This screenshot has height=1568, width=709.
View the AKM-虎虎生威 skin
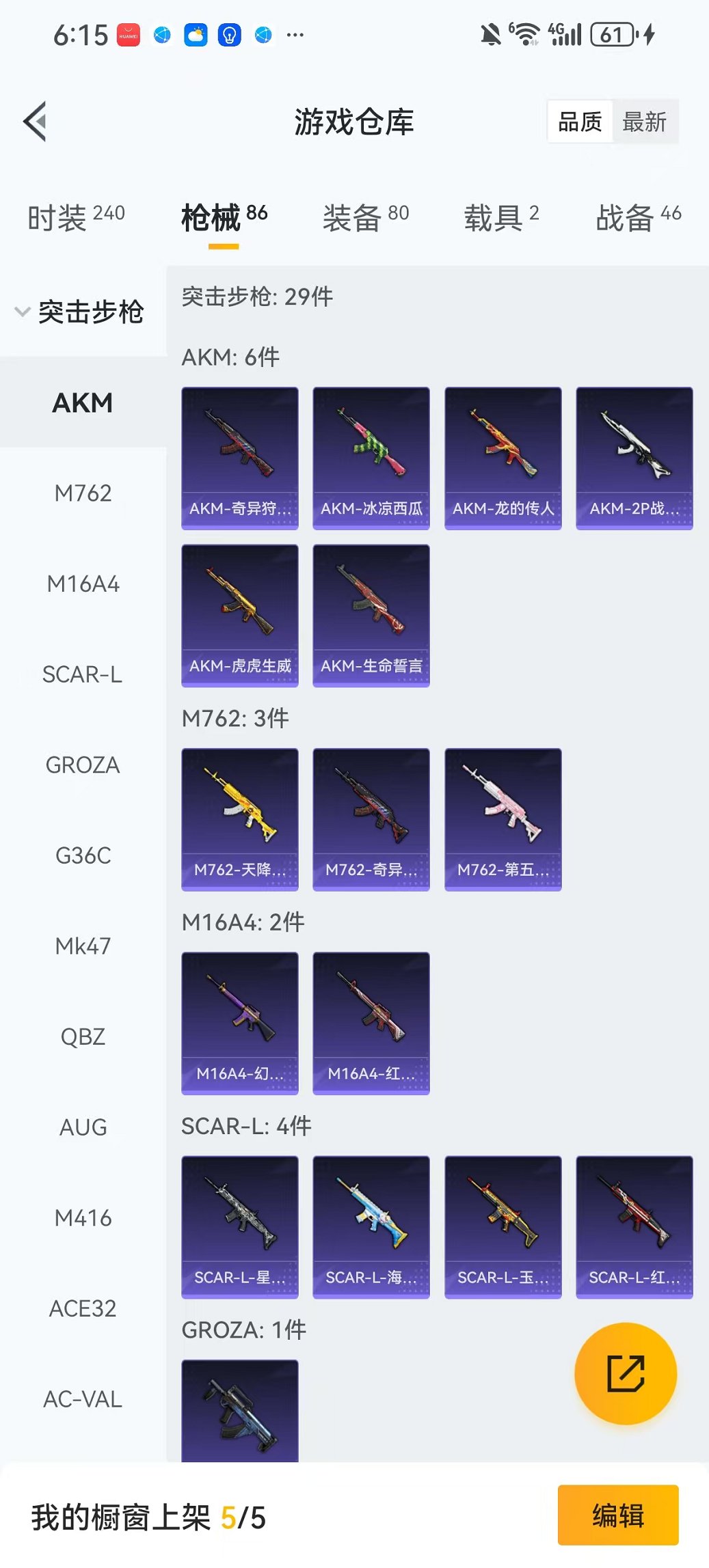coord(240,615)
